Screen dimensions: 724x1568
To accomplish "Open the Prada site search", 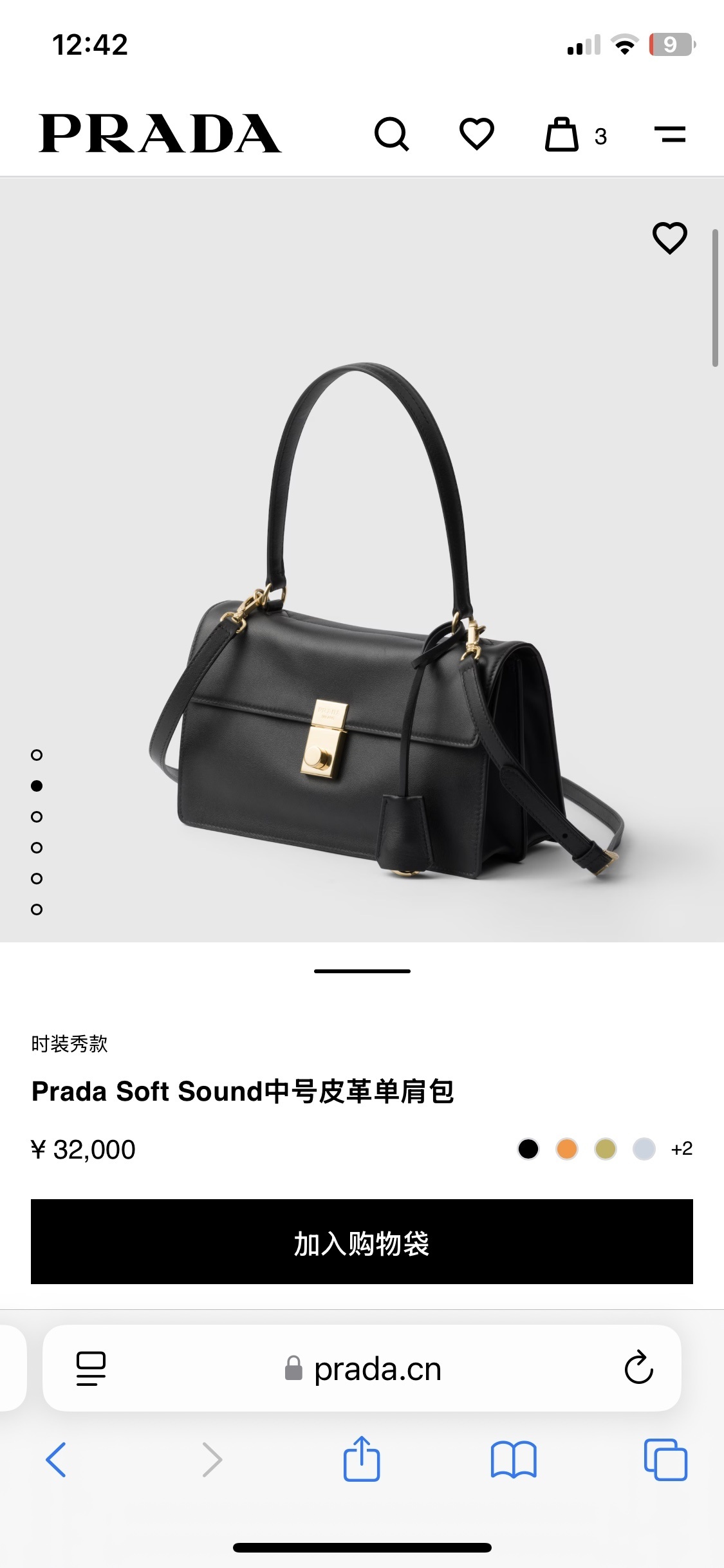I will click(x=391, y=134).
